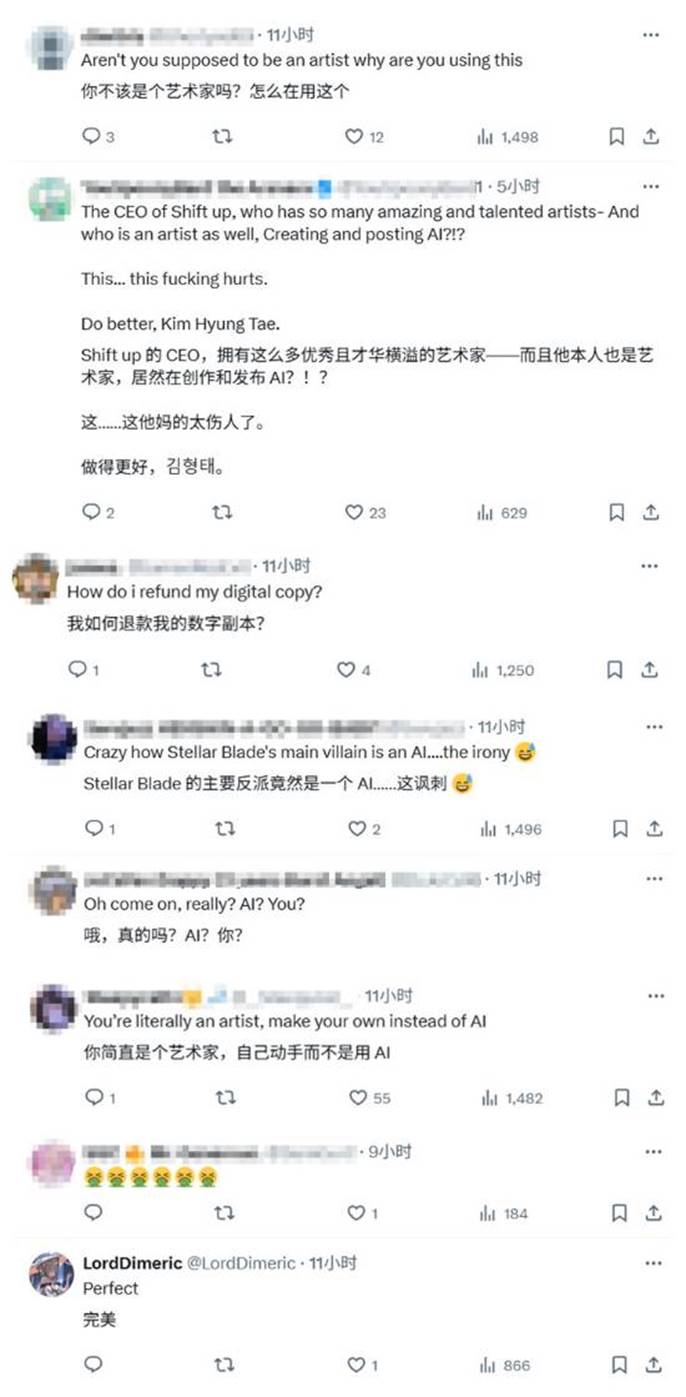Repost the "How do i refund my digital copy" reply
Screen dimensions: 686x1397
pyautogui.click(x=211, y=670)
